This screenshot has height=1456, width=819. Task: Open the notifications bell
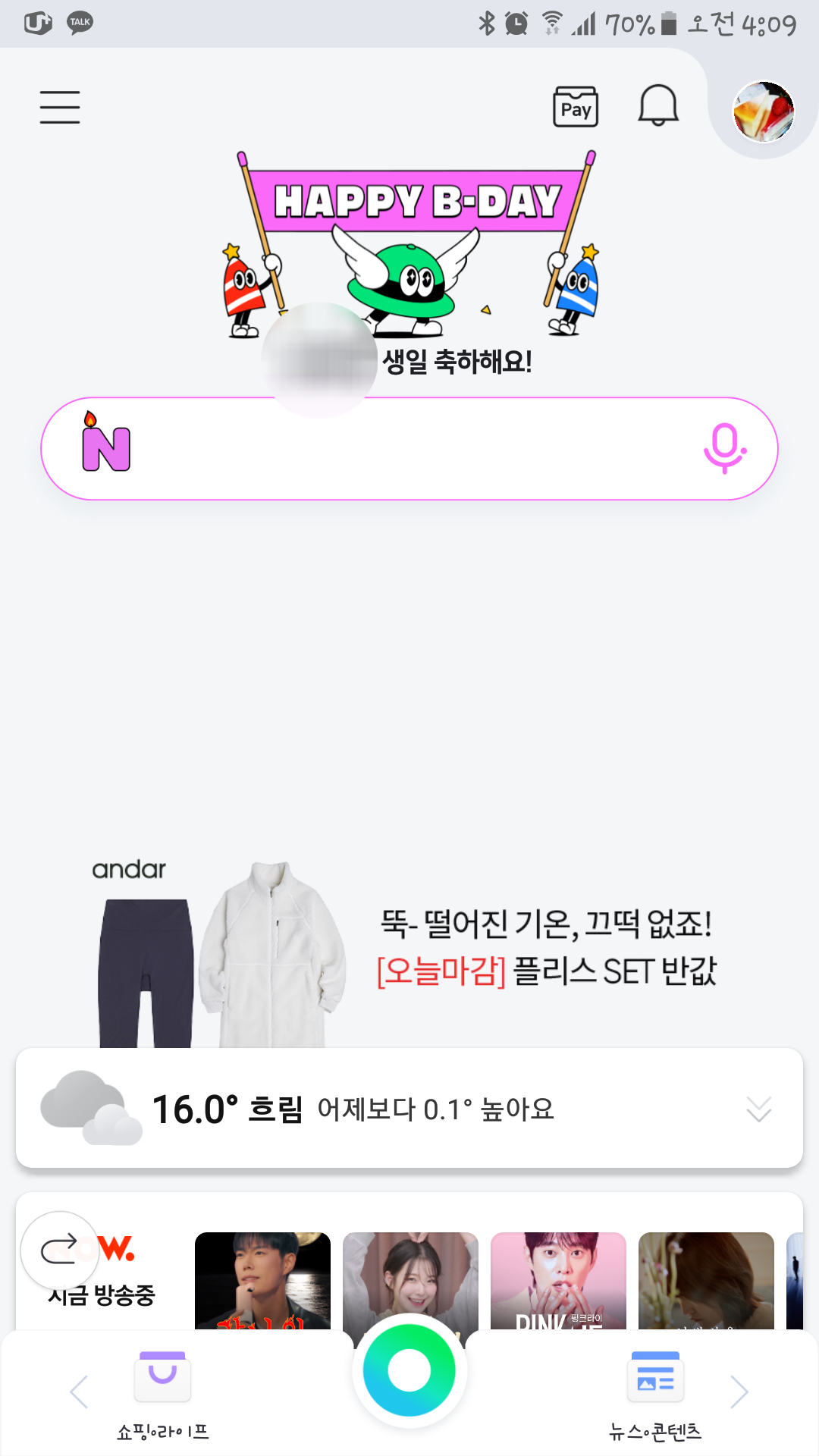[657, 105]
